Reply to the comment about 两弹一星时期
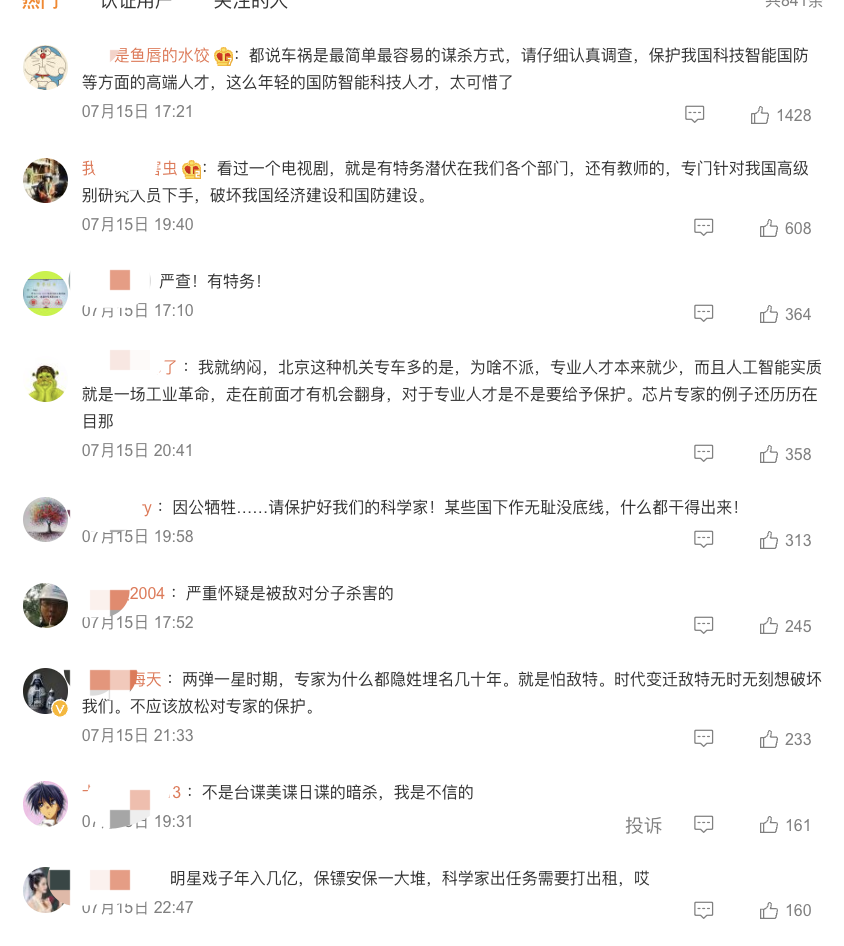The height and width of the screenshot is (946, 844). point(704,739)
